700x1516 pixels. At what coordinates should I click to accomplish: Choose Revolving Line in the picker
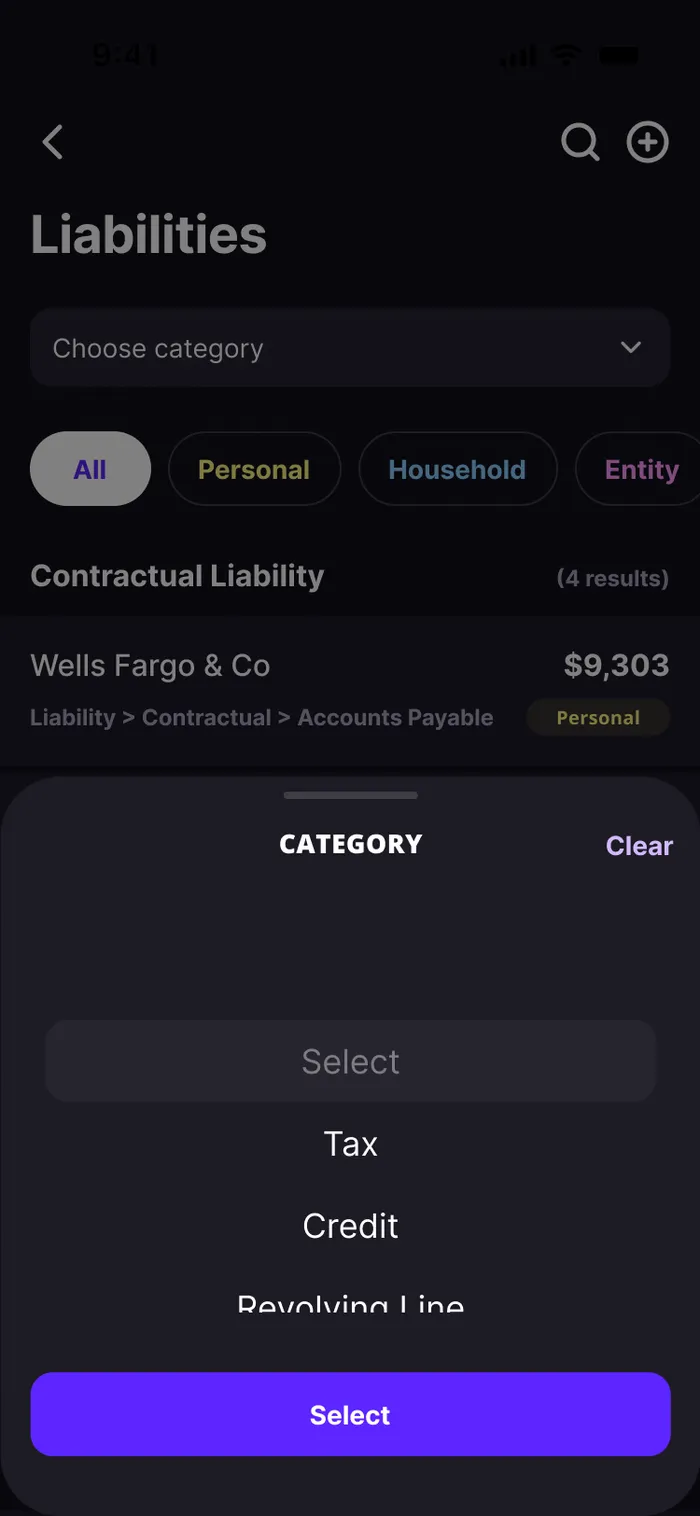350,1302
